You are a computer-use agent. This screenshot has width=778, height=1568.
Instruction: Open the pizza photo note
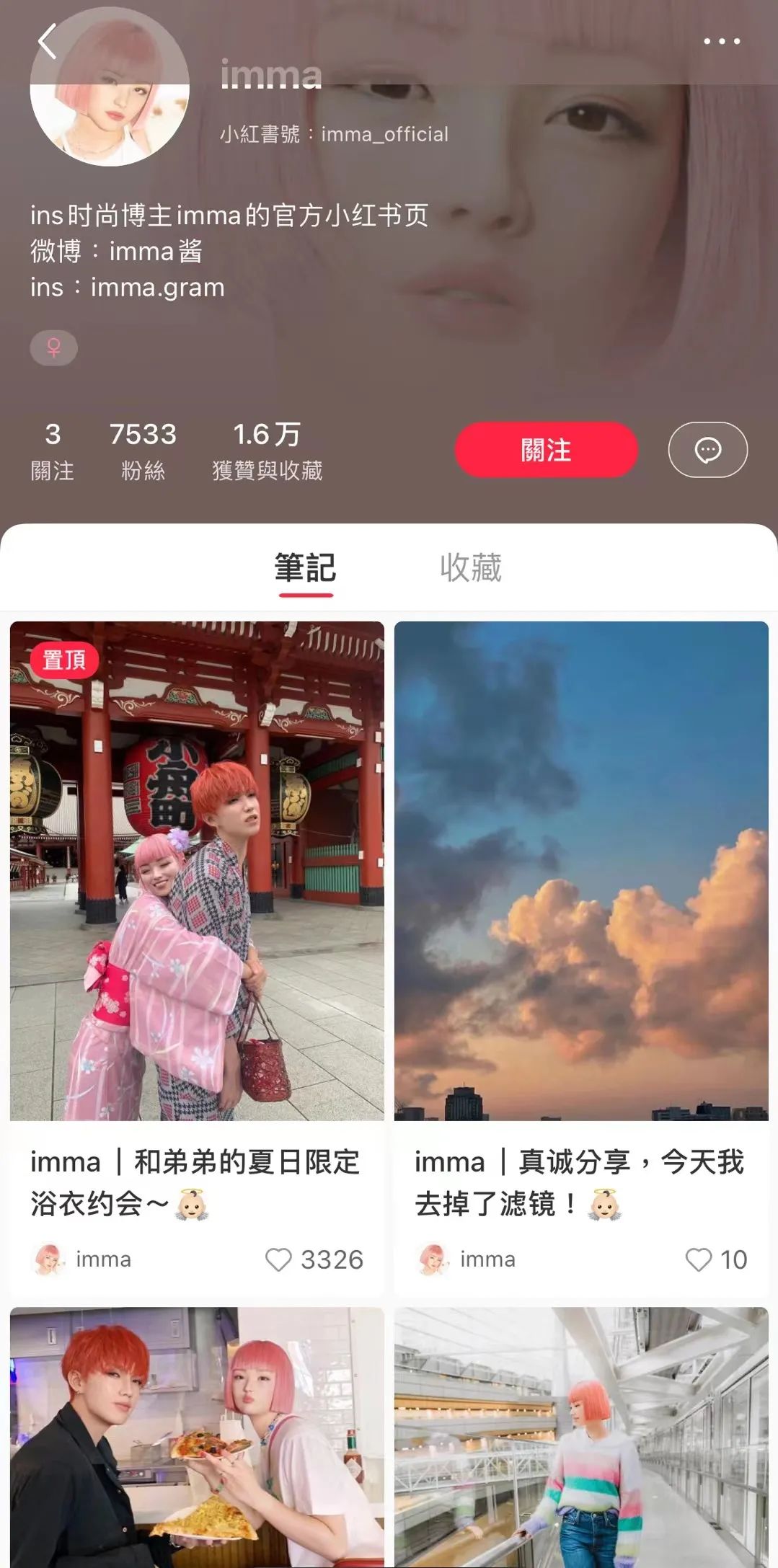tap(197, 1437)
